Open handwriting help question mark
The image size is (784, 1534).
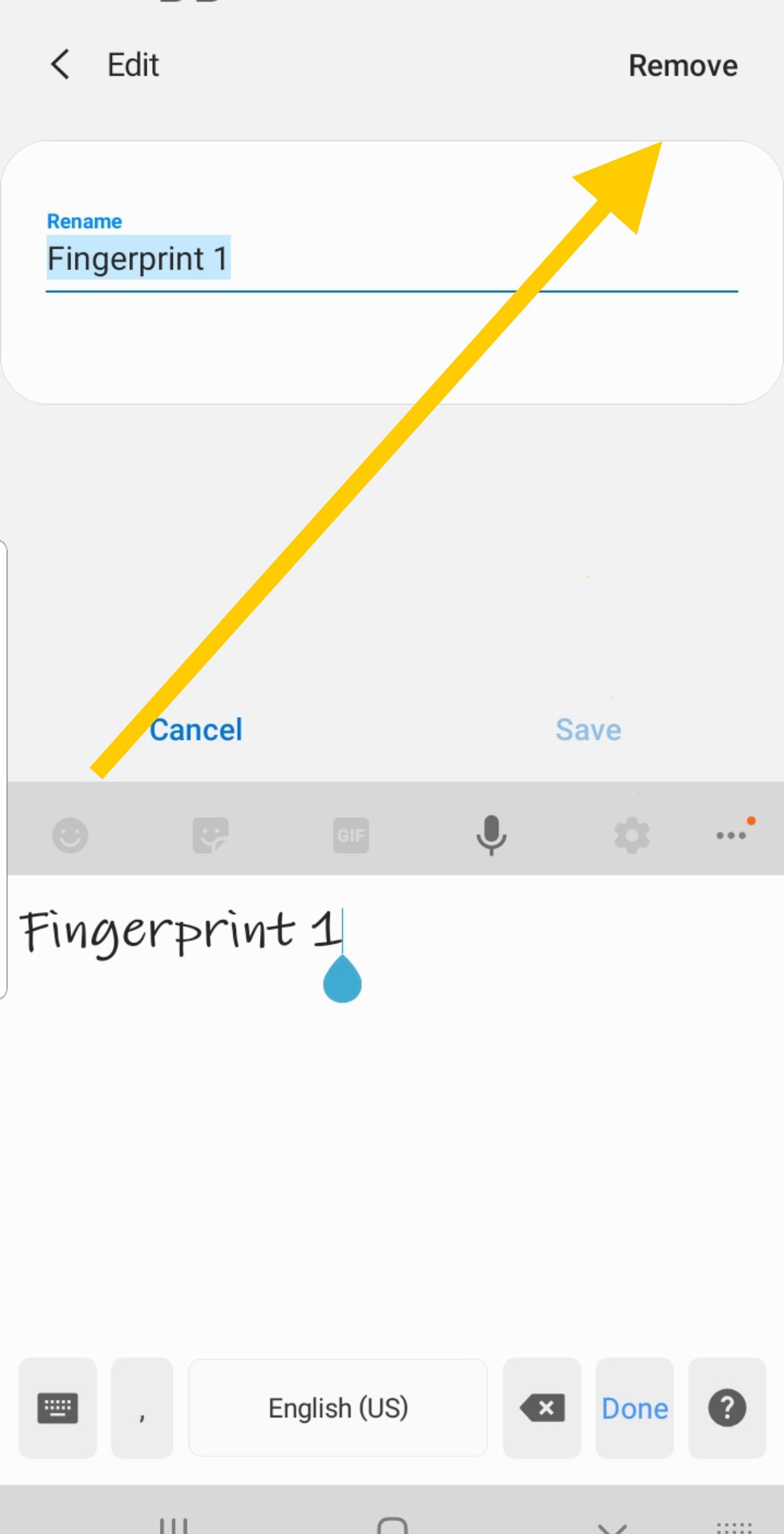727,1407
